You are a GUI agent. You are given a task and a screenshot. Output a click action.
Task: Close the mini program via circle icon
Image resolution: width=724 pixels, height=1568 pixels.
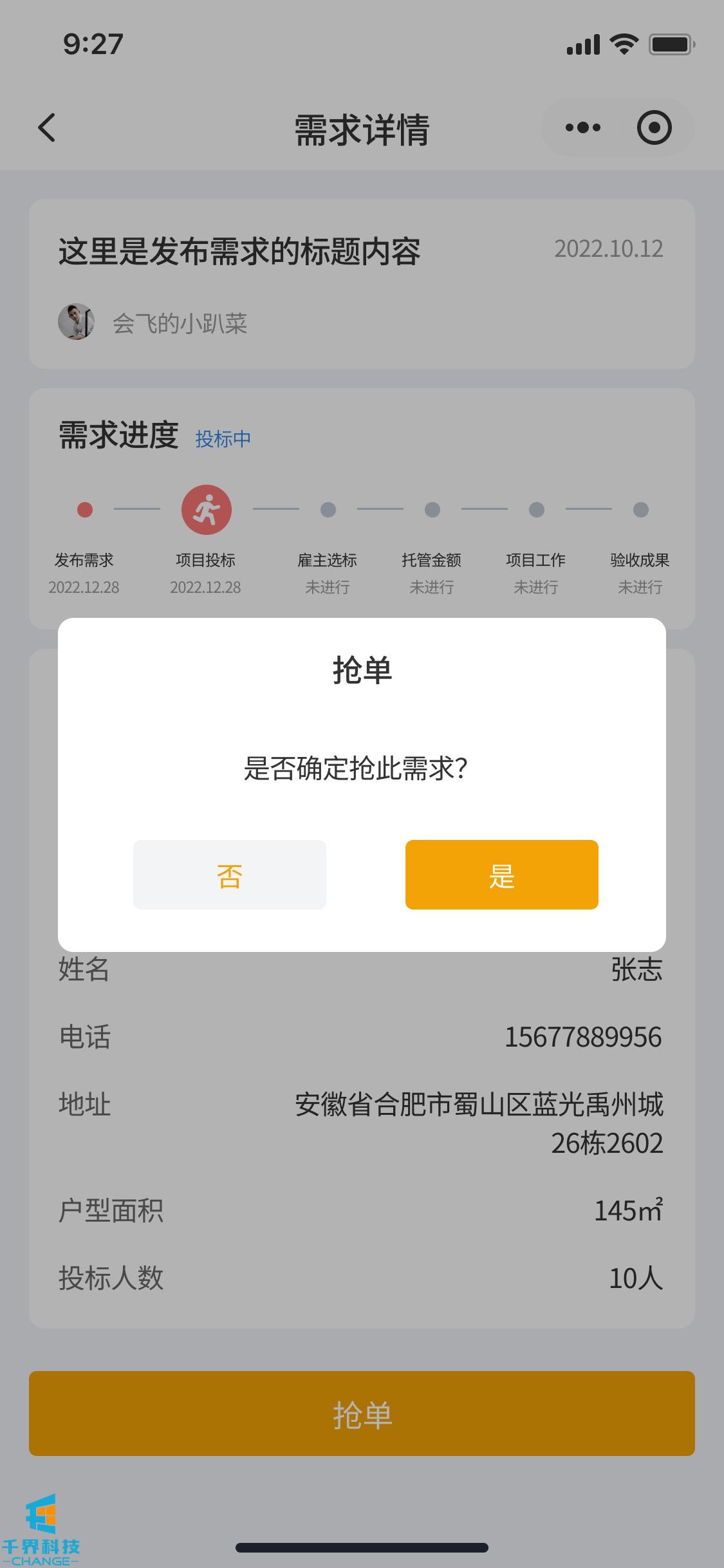tap(654, 127)
